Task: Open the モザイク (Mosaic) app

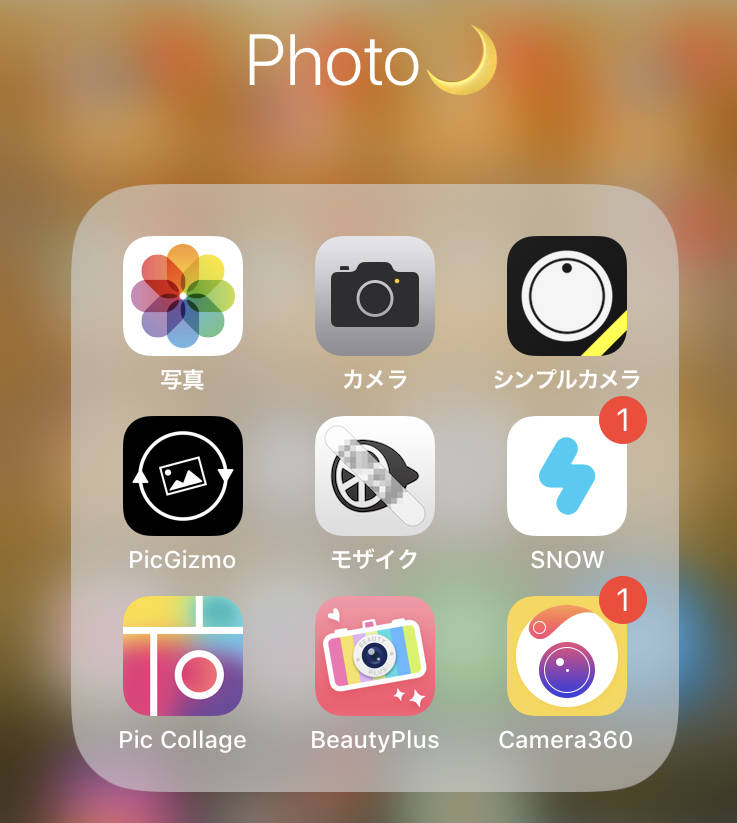Action: click(x=375, y=476)
